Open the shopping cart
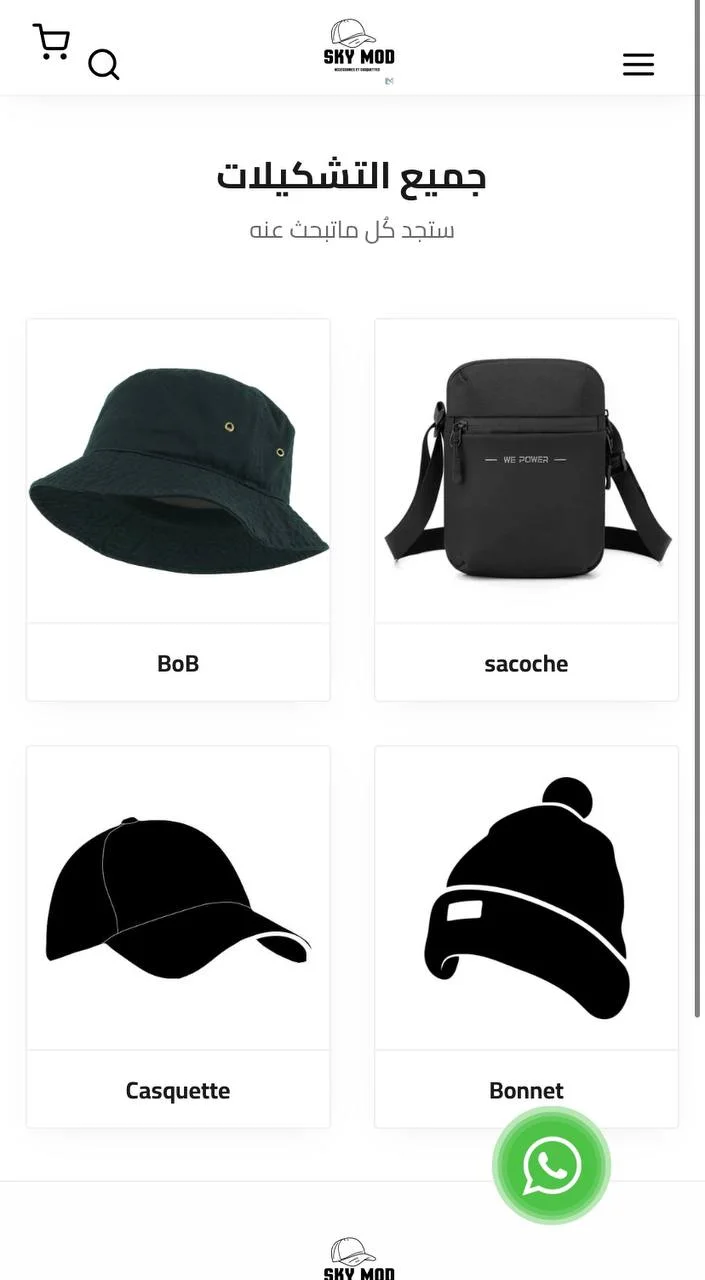This screenshot has height=1280, width=705. coord(51,42)
